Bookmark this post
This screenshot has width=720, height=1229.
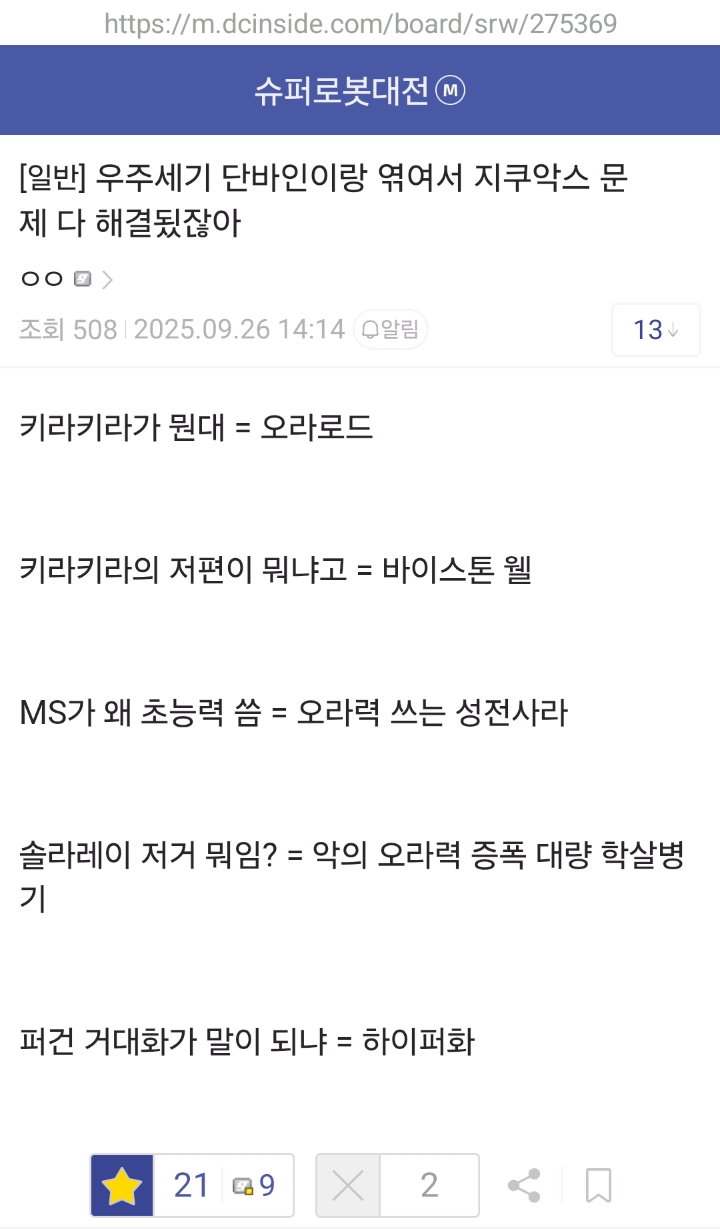[598, 1186]
